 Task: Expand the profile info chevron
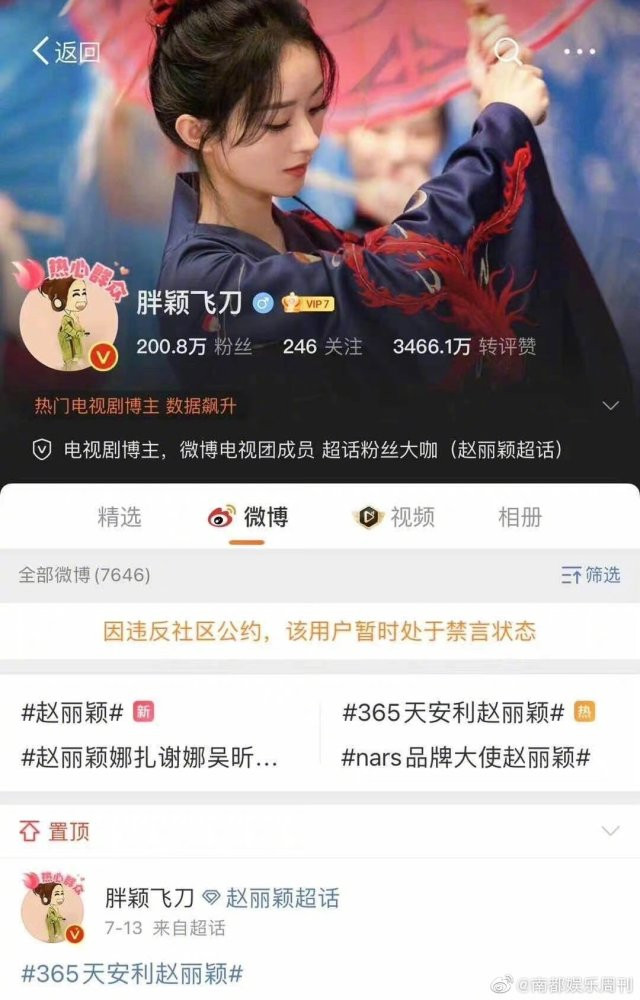[x=611, y=405]
